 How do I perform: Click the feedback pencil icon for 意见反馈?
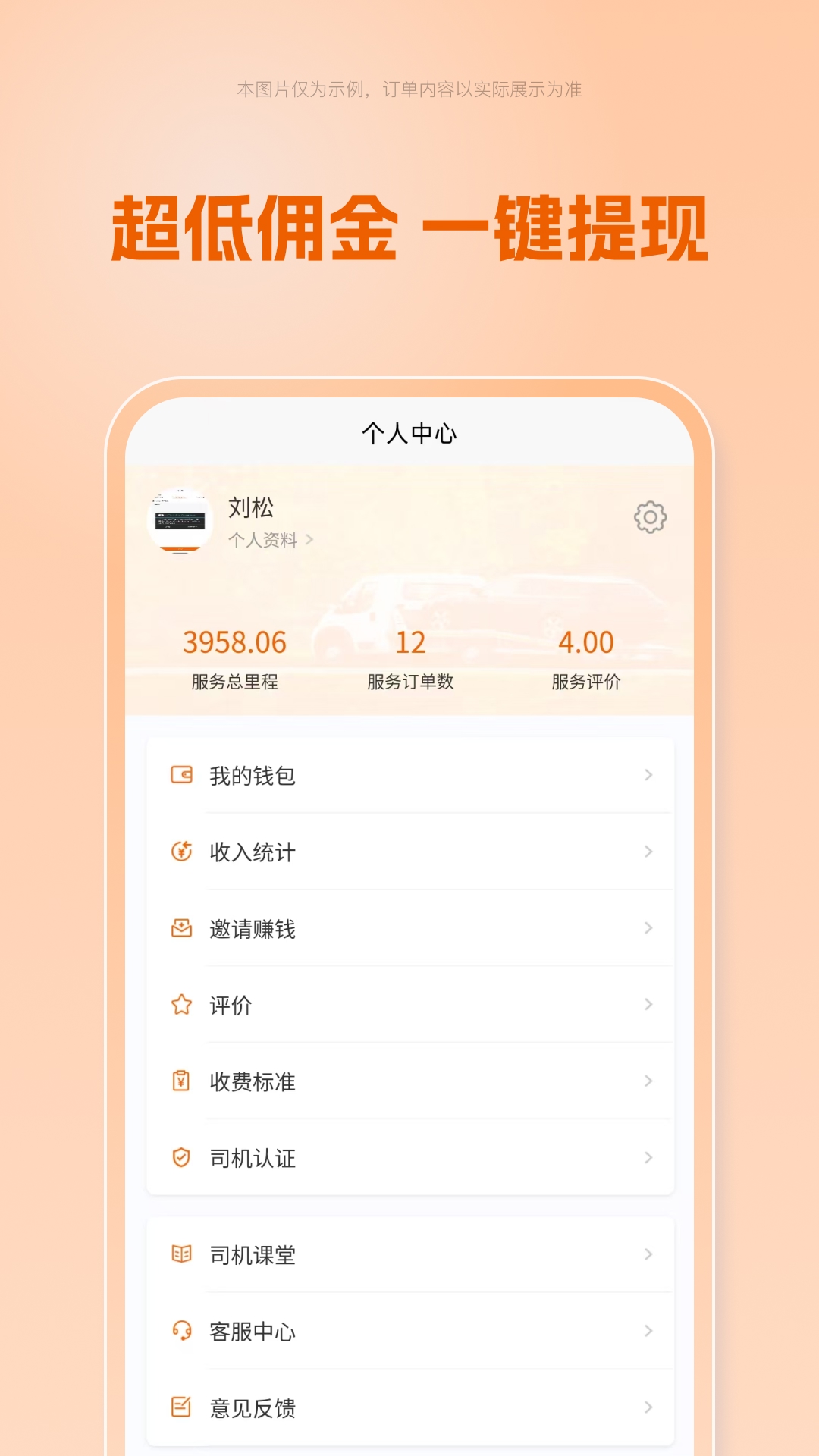click(180, 1408)
